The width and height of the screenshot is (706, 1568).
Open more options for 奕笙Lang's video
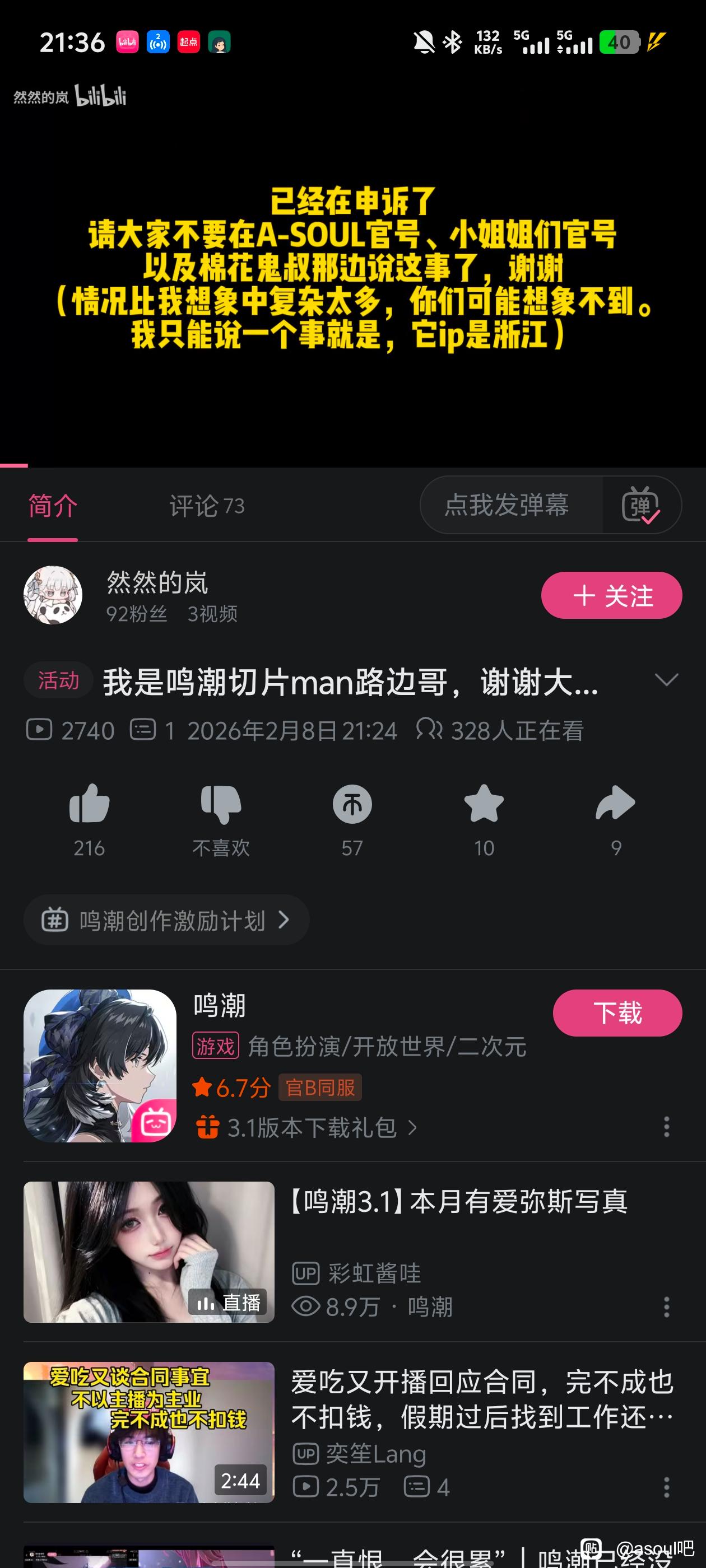coord(666,1487)
